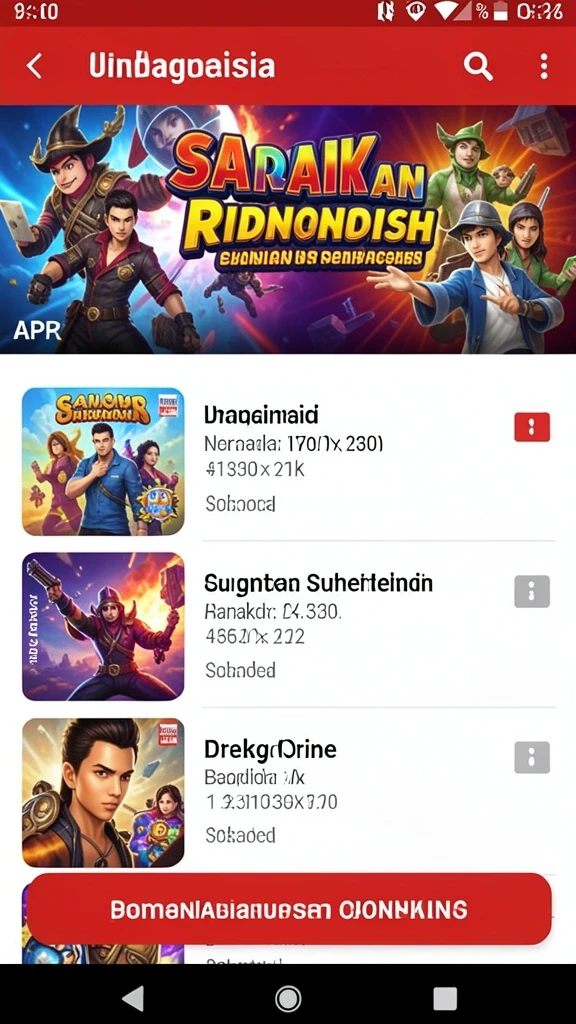This screenshot has width=576, height=1024.
Task: Tap the red options button beside Uraqaimaid
Action: (532, 427)
